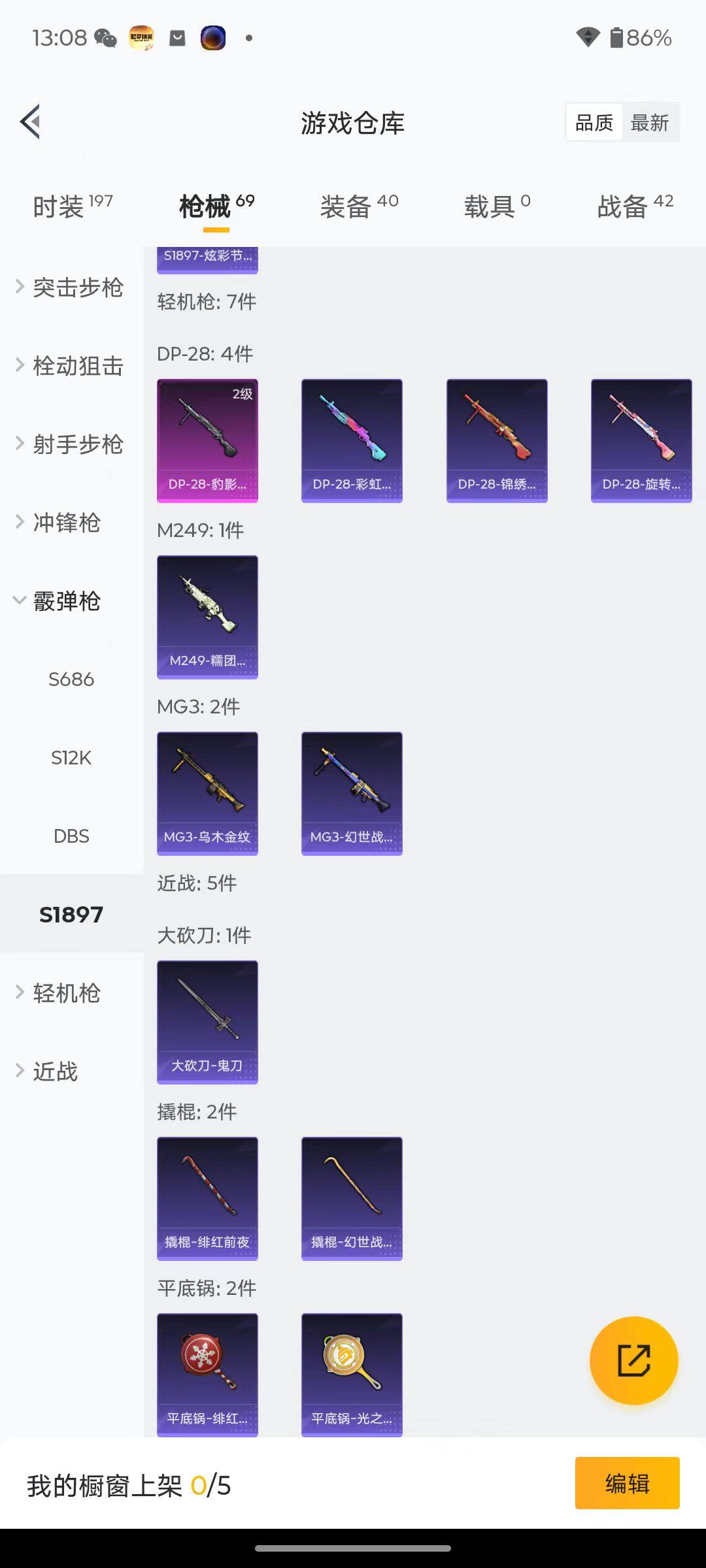The image size is (706, 1568).
Task: Switch sorting to 最新
Action: tap(651, 122)
